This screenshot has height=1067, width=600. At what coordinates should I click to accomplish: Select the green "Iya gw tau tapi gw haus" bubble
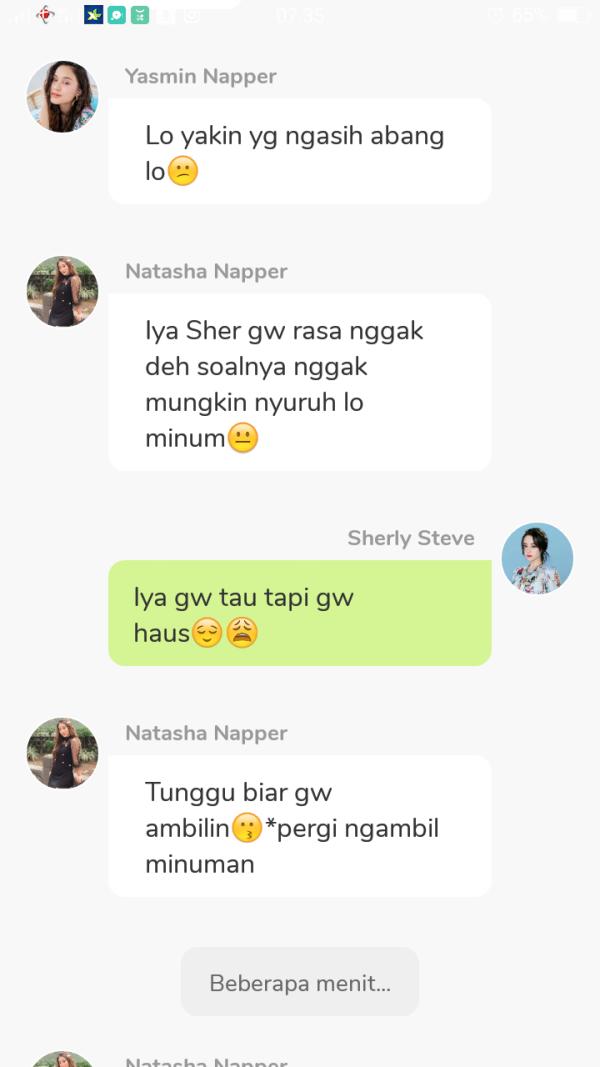point(299,613)
